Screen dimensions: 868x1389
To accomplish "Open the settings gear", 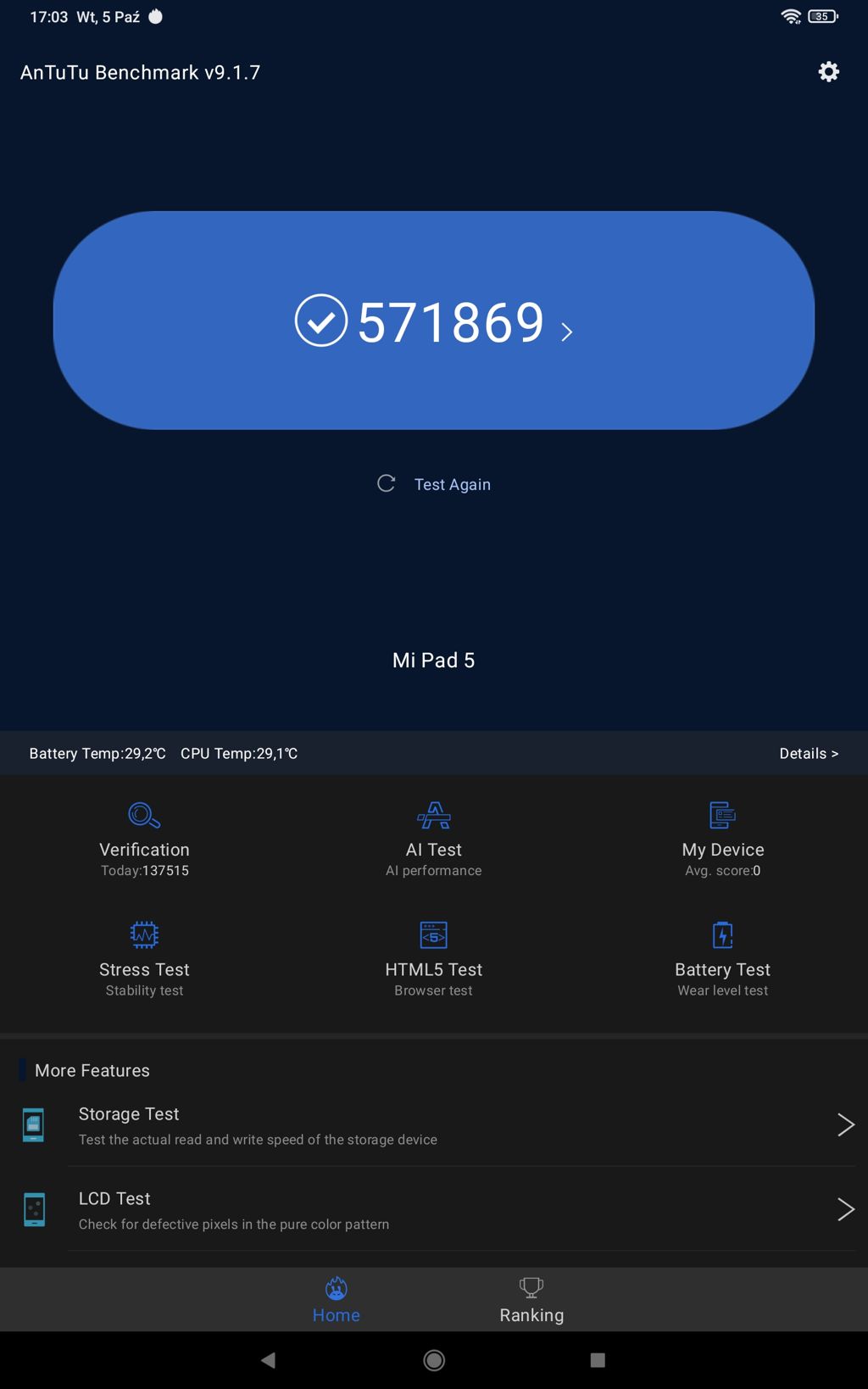I will pyautogui.click(x=828, y=72).
